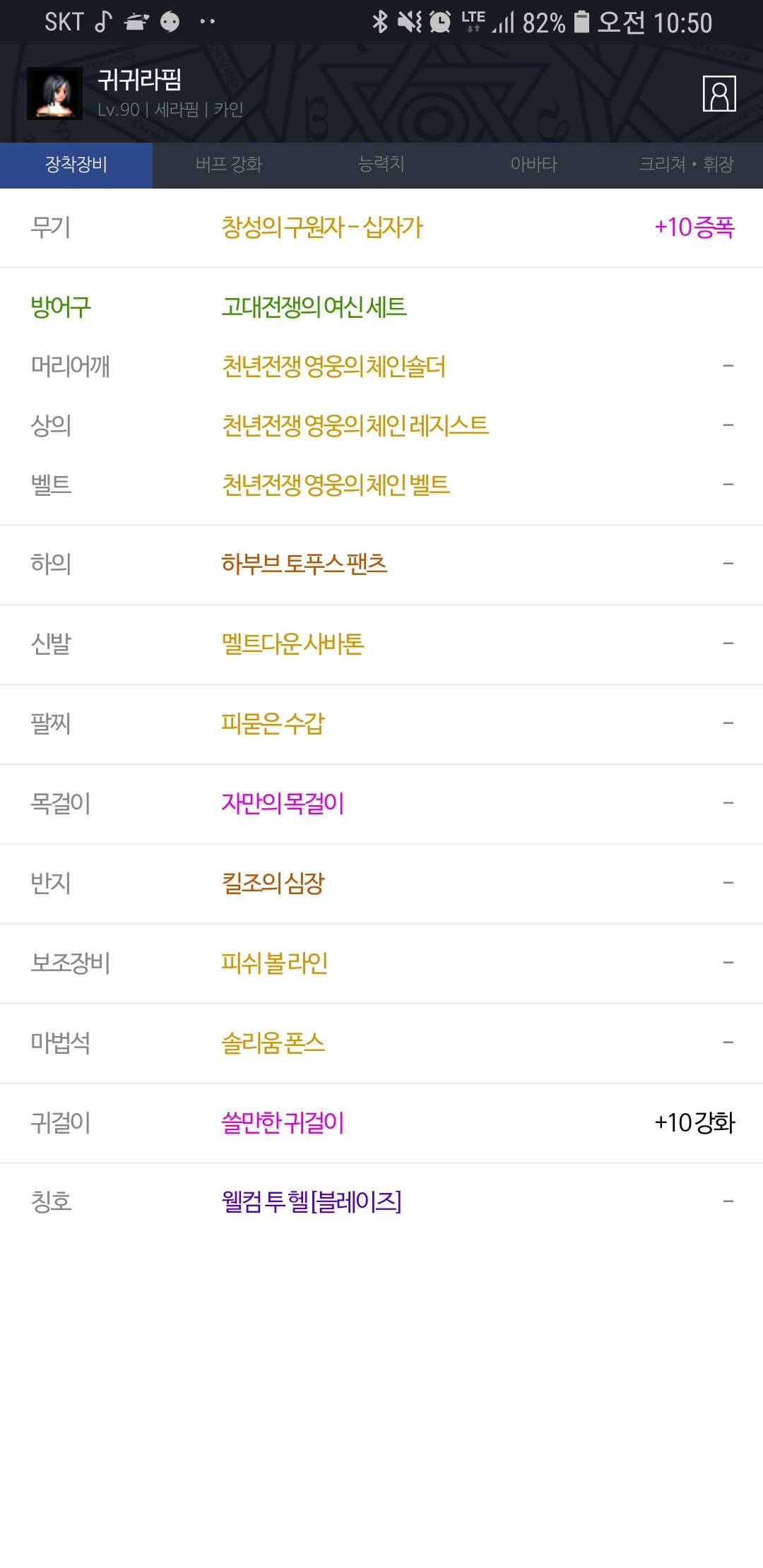The width and height of the screenshot is (763, 1568).
Task: Open the 고대전쟁의 여신 세트 armor set
Action: tap(314, 307)
